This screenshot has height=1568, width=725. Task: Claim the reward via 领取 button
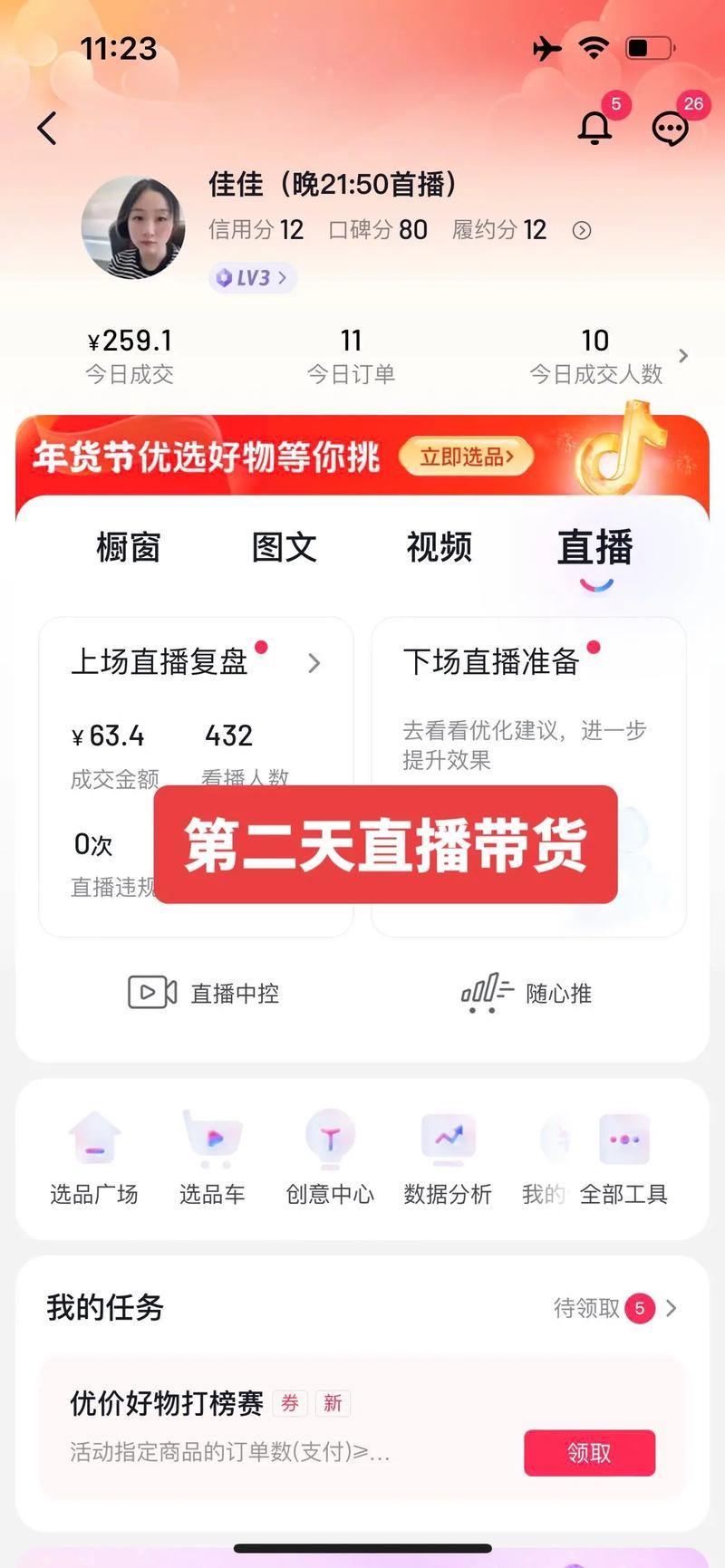pos(589,1453)
